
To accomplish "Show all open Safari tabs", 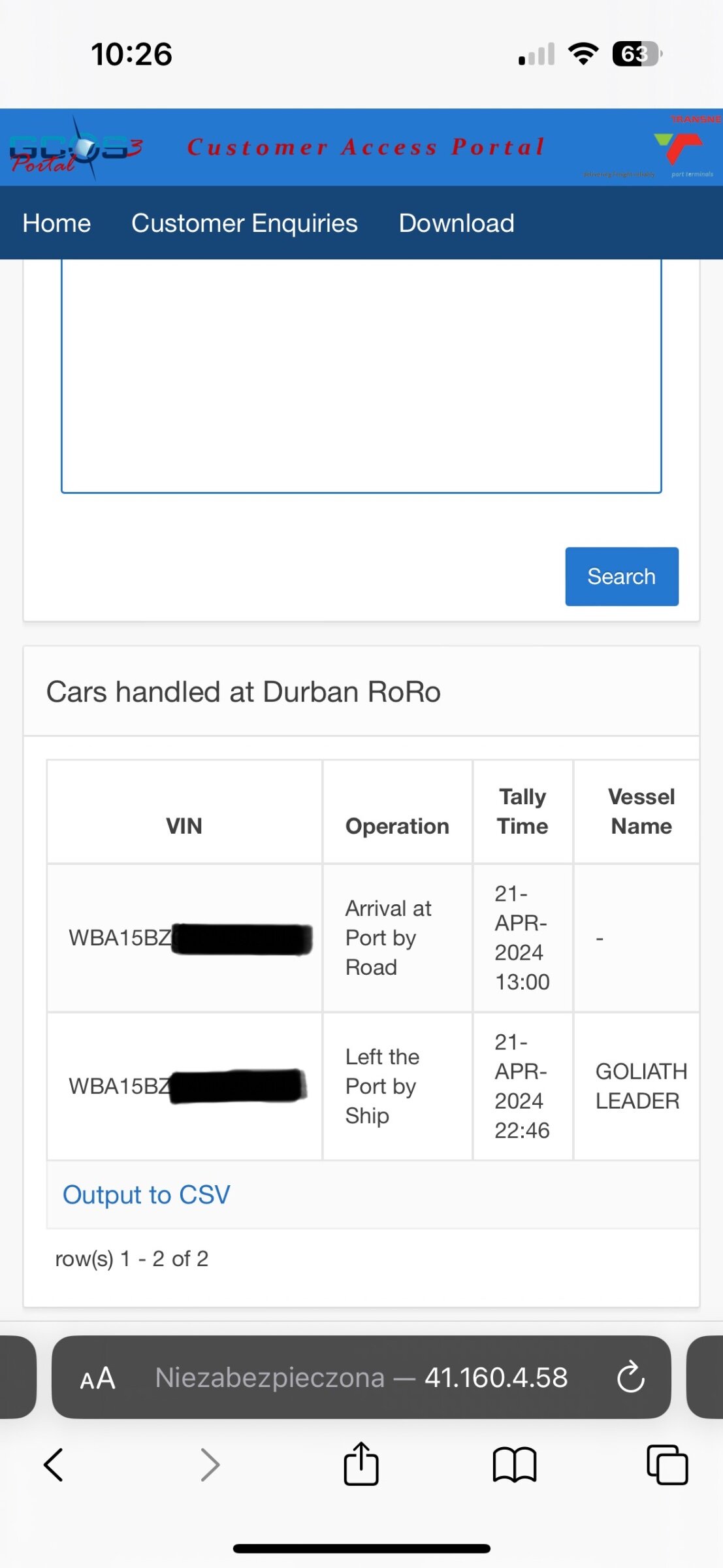I will [667, 1465].
